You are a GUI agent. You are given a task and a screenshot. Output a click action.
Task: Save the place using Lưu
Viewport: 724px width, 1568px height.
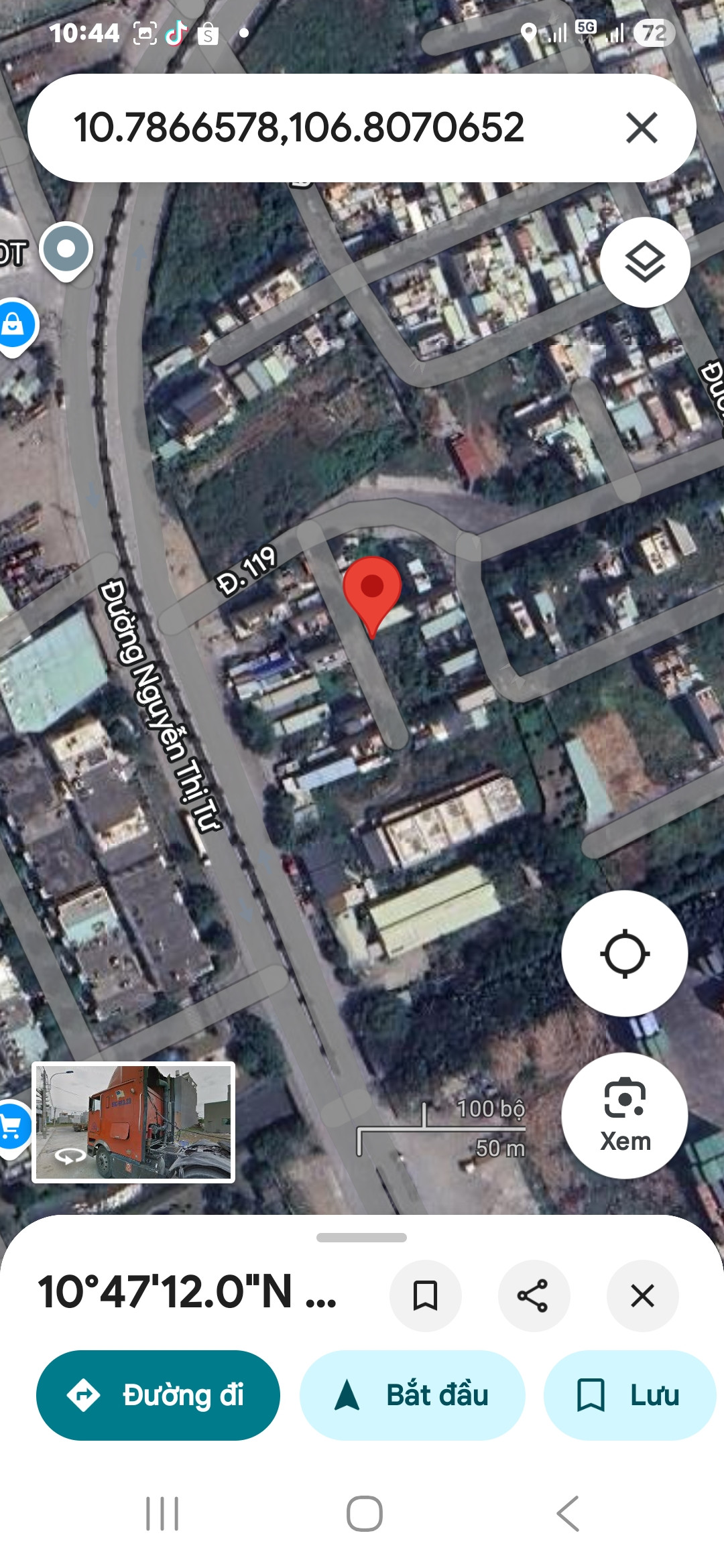click(629, 1395)
